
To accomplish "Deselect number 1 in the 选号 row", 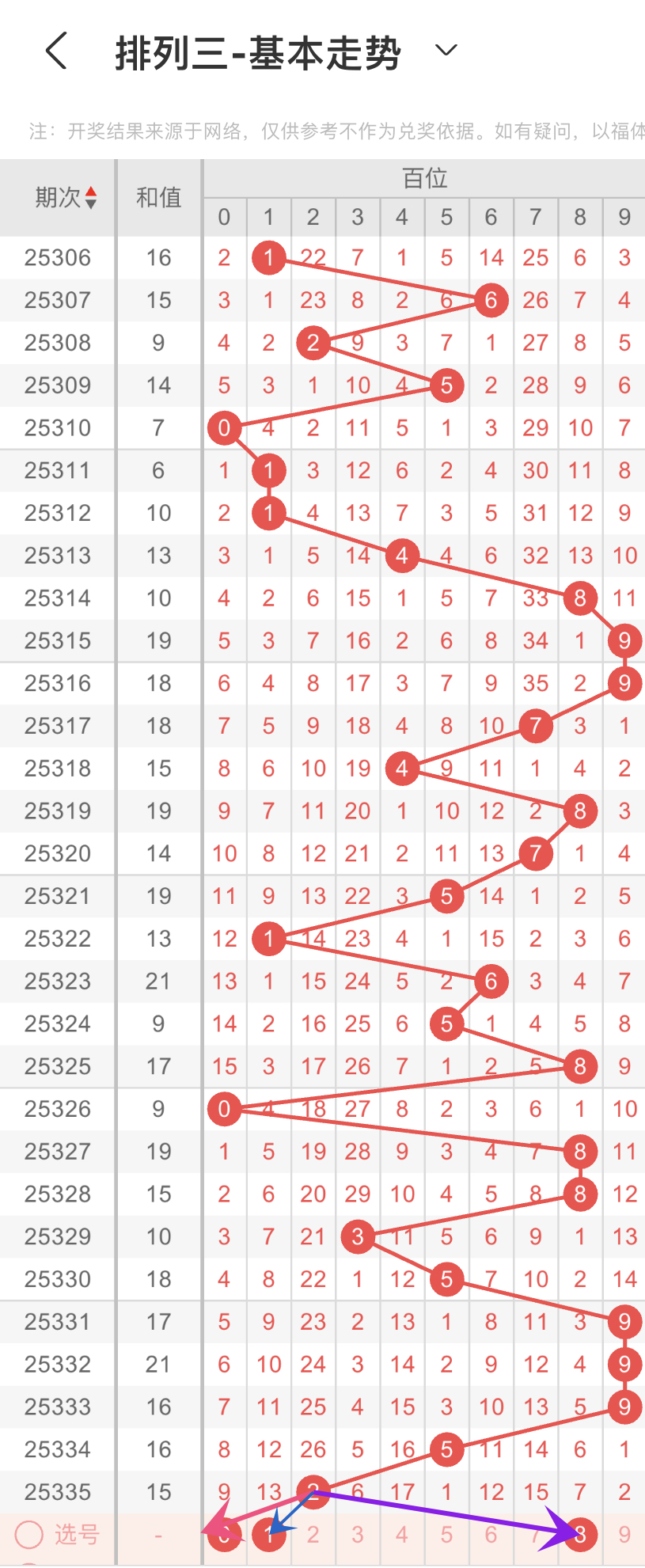I will pos(269,1535).
